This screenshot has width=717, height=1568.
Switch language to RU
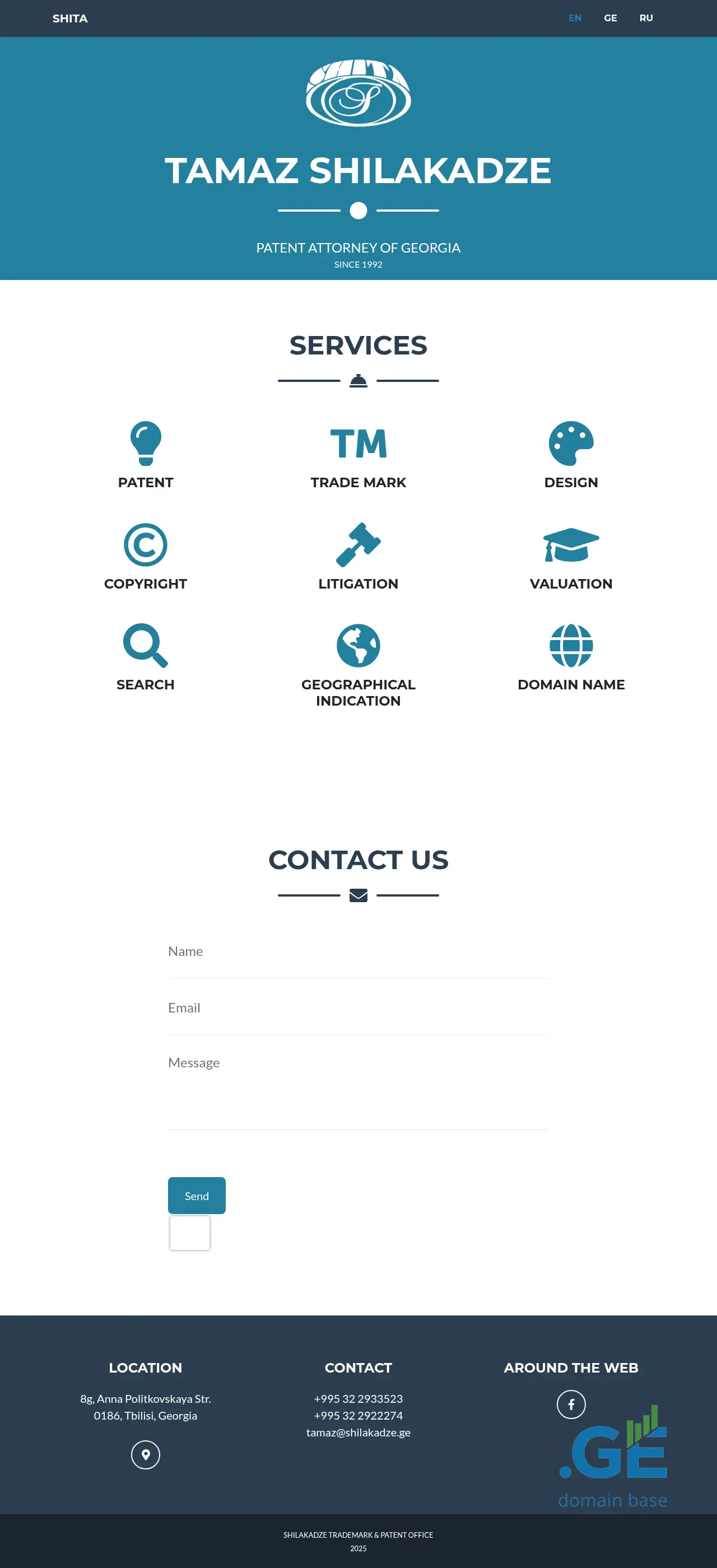(646, 18)
